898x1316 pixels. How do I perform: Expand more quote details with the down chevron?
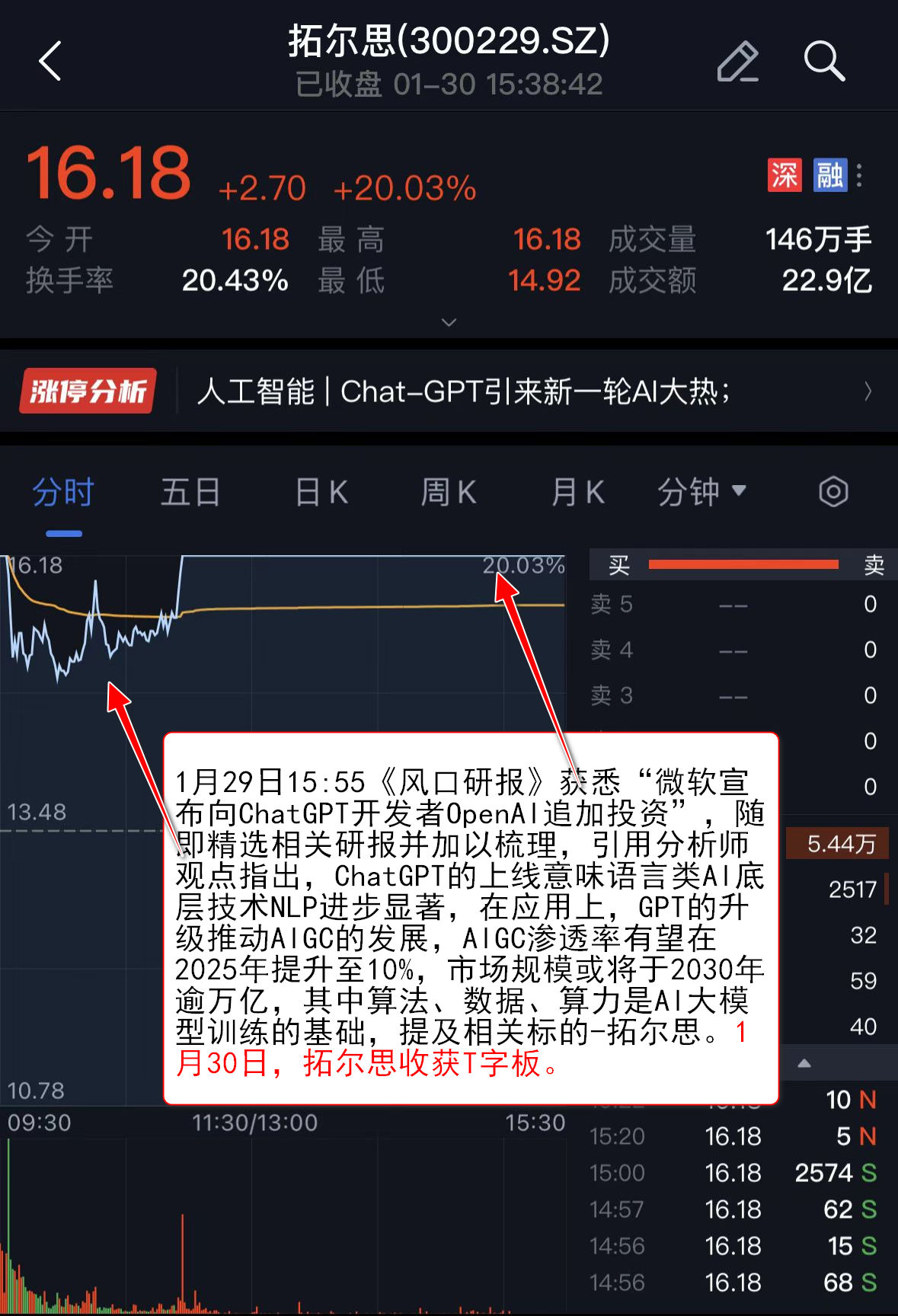coord(449,322)
